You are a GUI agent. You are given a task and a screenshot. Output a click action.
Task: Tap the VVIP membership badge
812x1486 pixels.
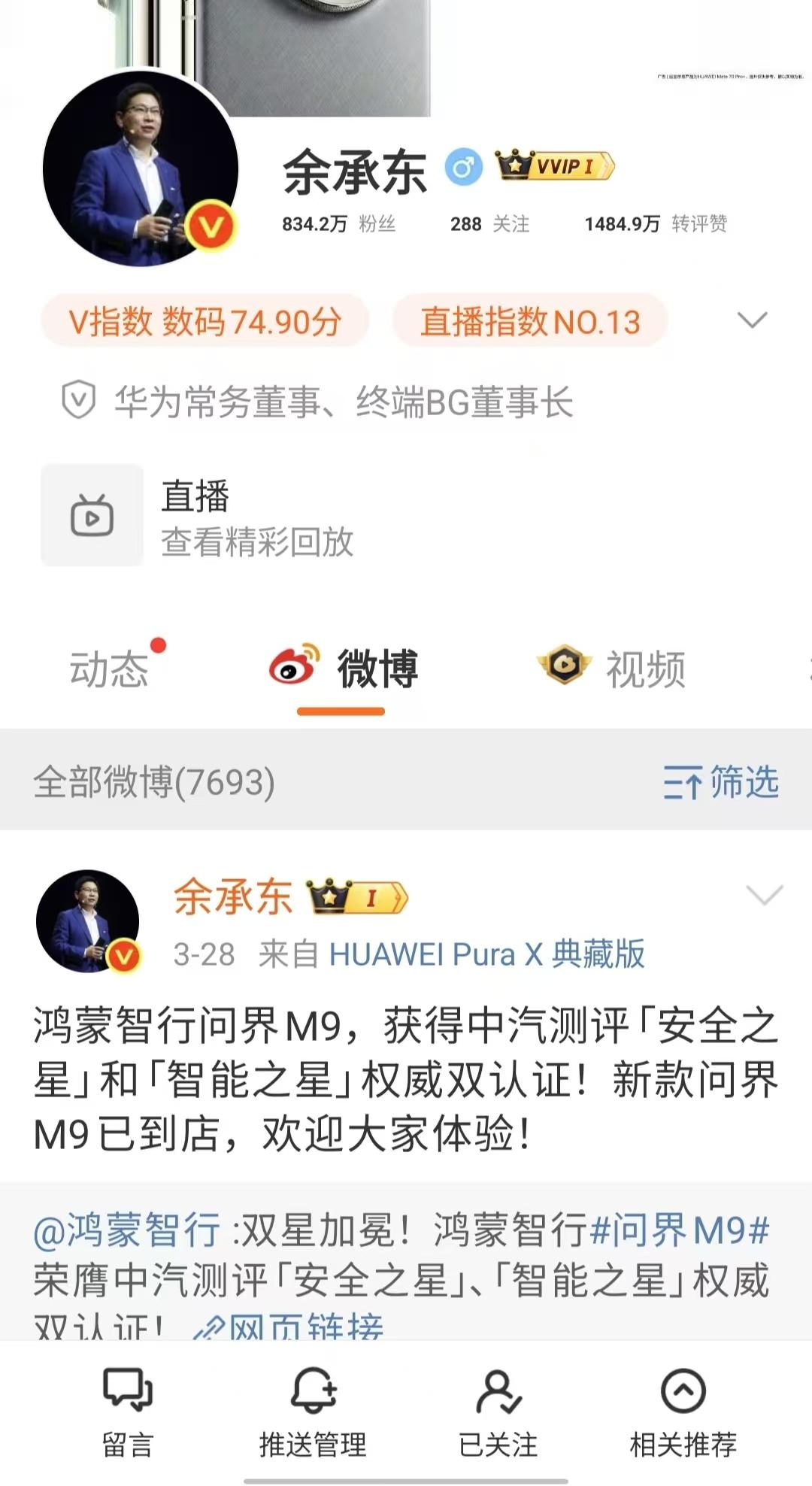point(555,165)
